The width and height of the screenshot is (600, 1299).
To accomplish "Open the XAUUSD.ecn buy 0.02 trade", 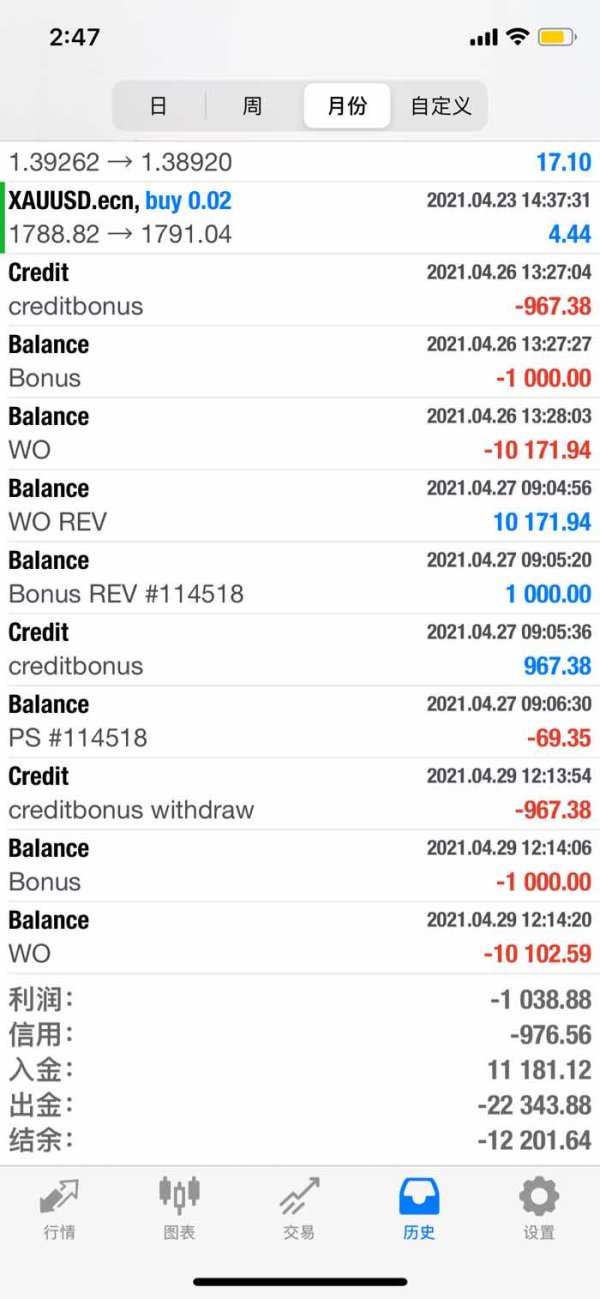I will [x=300, y=217].
